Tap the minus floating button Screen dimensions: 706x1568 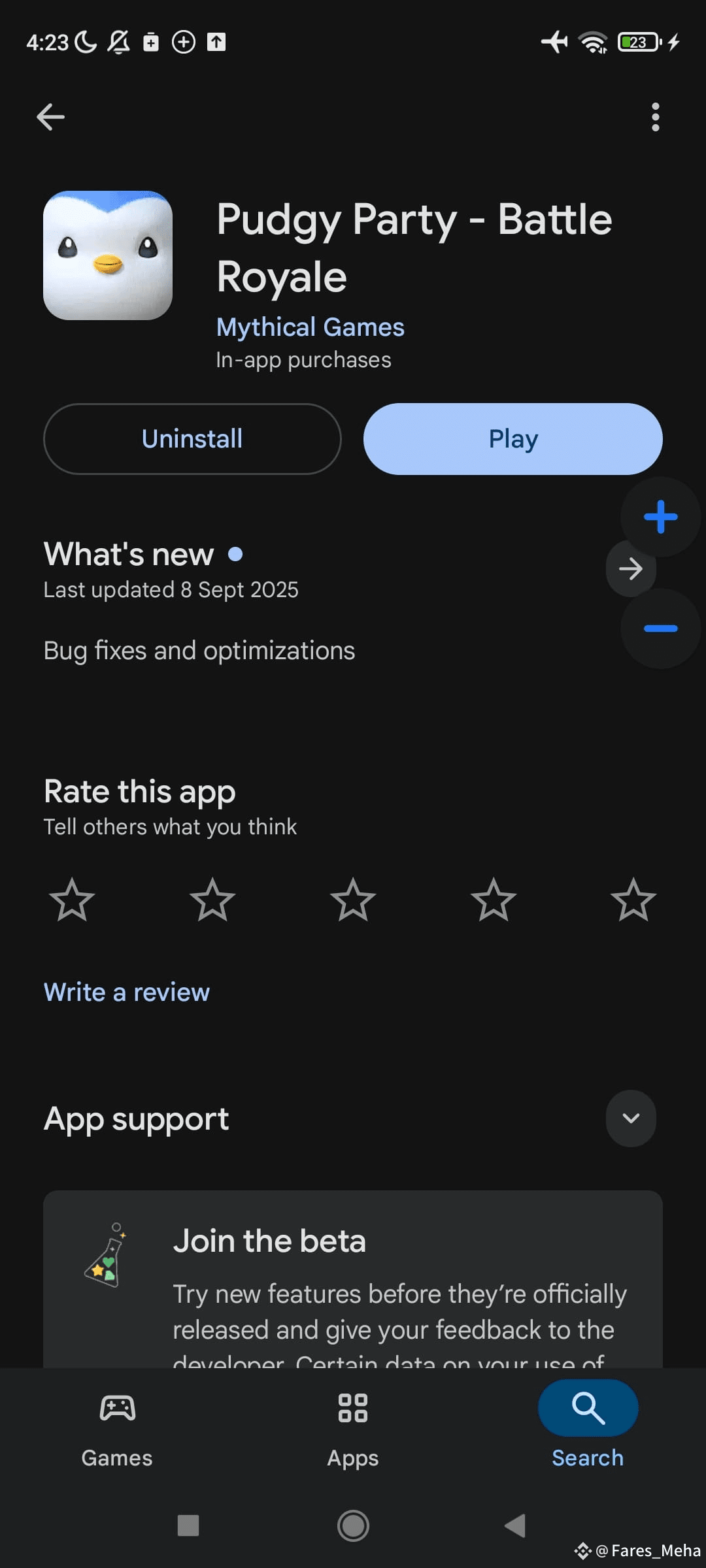pos(660,628)
